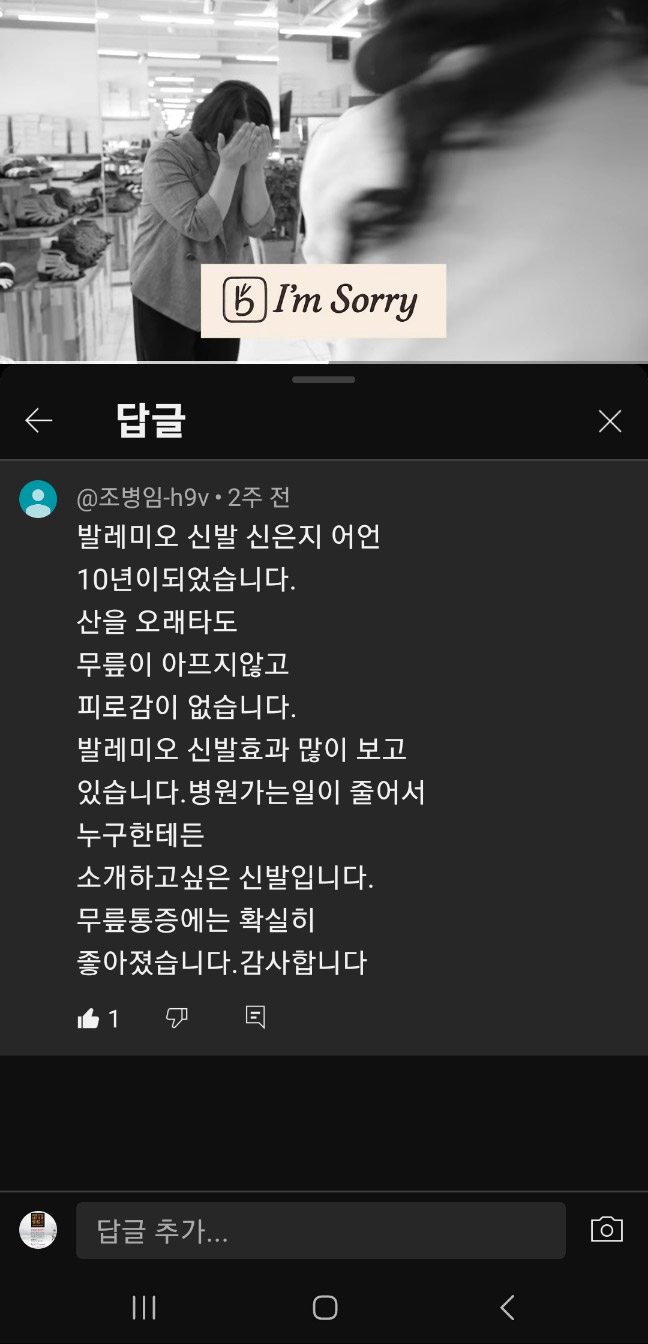Go to the home screen
648x1344 pixels.
tap(324, 1307)
